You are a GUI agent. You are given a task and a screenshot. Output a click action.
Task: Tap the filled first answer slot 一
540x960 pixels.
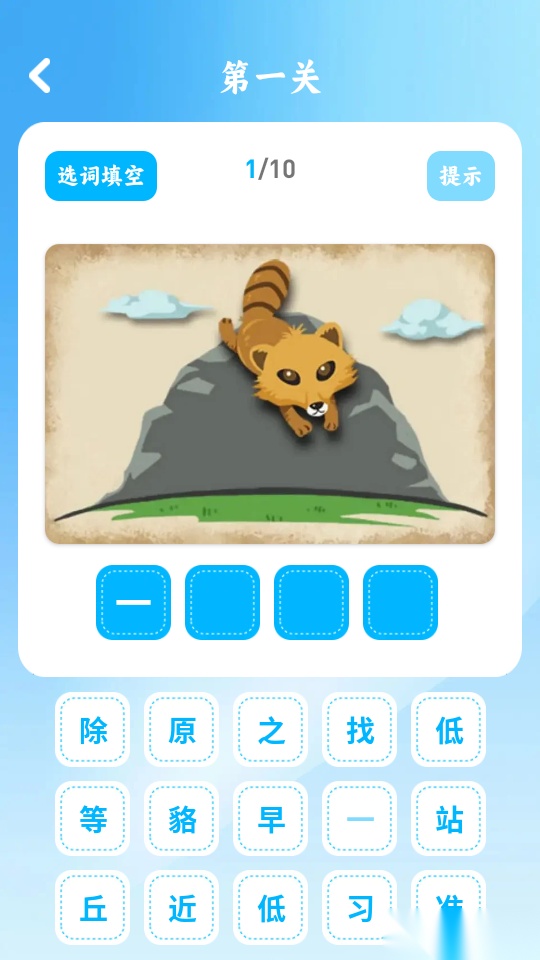coord(133,602)
